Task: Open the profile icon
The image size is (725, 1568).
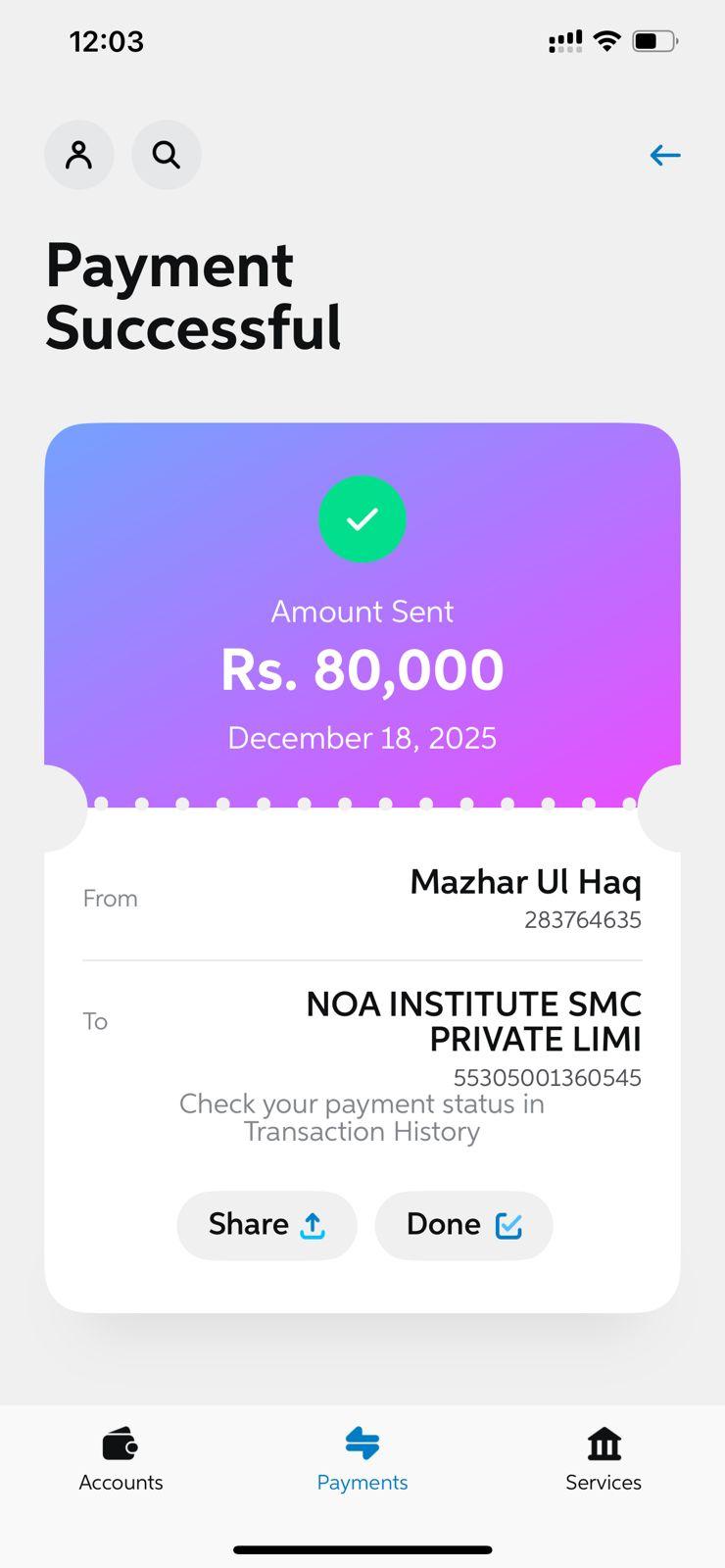Action: coord(78,155)
